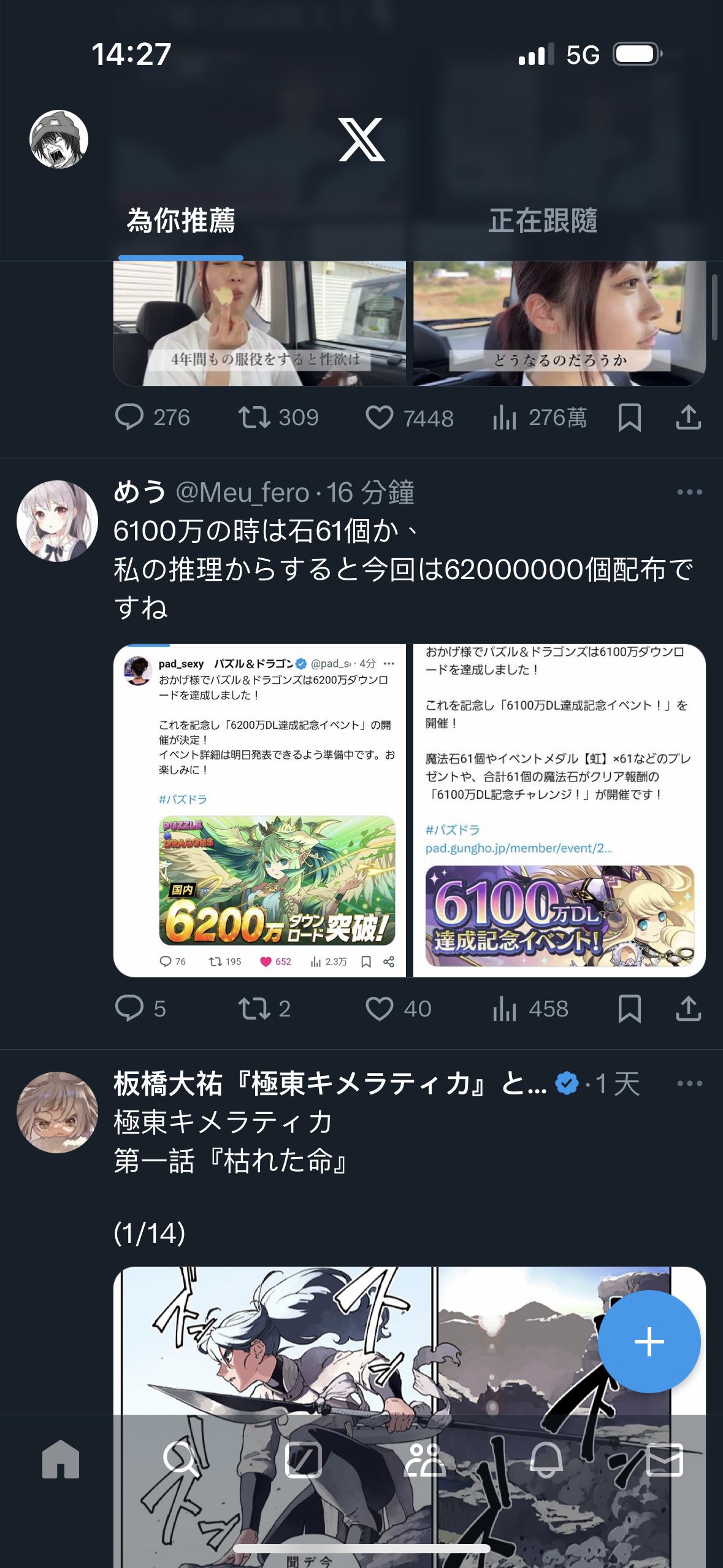Select the 為你推薦 tab

(x=180, y=221)
